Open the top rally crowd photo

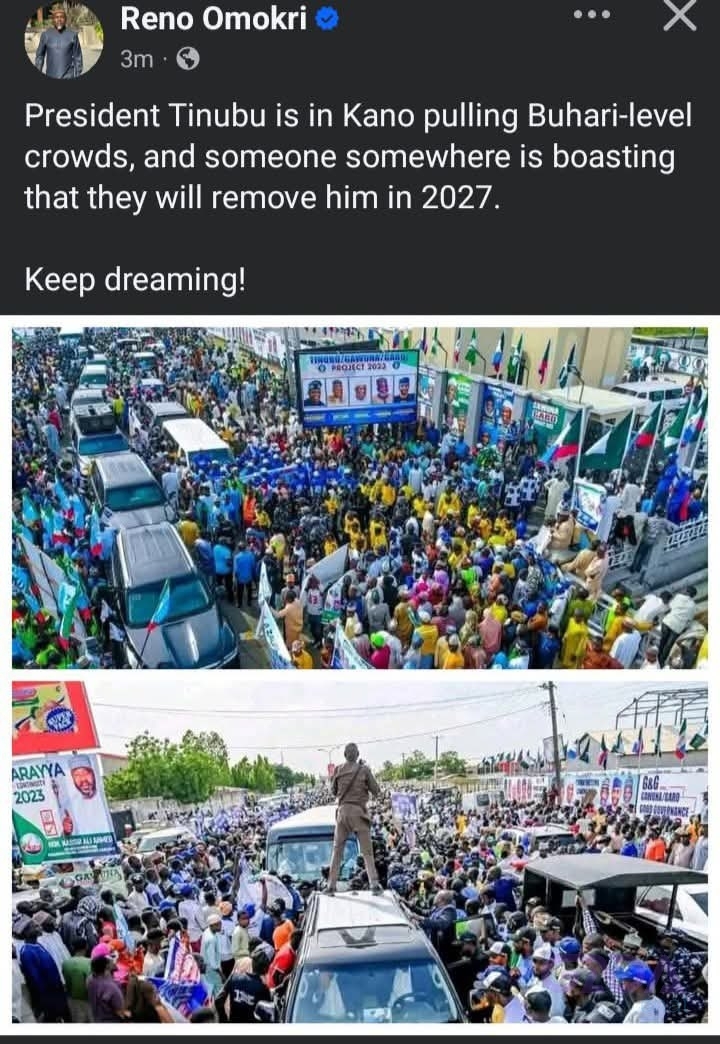(360, 498)
